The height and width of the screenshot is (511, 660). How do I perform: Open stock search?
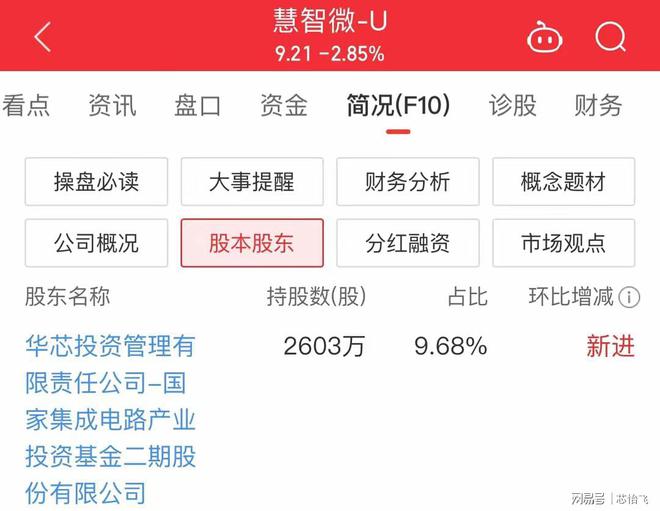[x=610, y=37]
